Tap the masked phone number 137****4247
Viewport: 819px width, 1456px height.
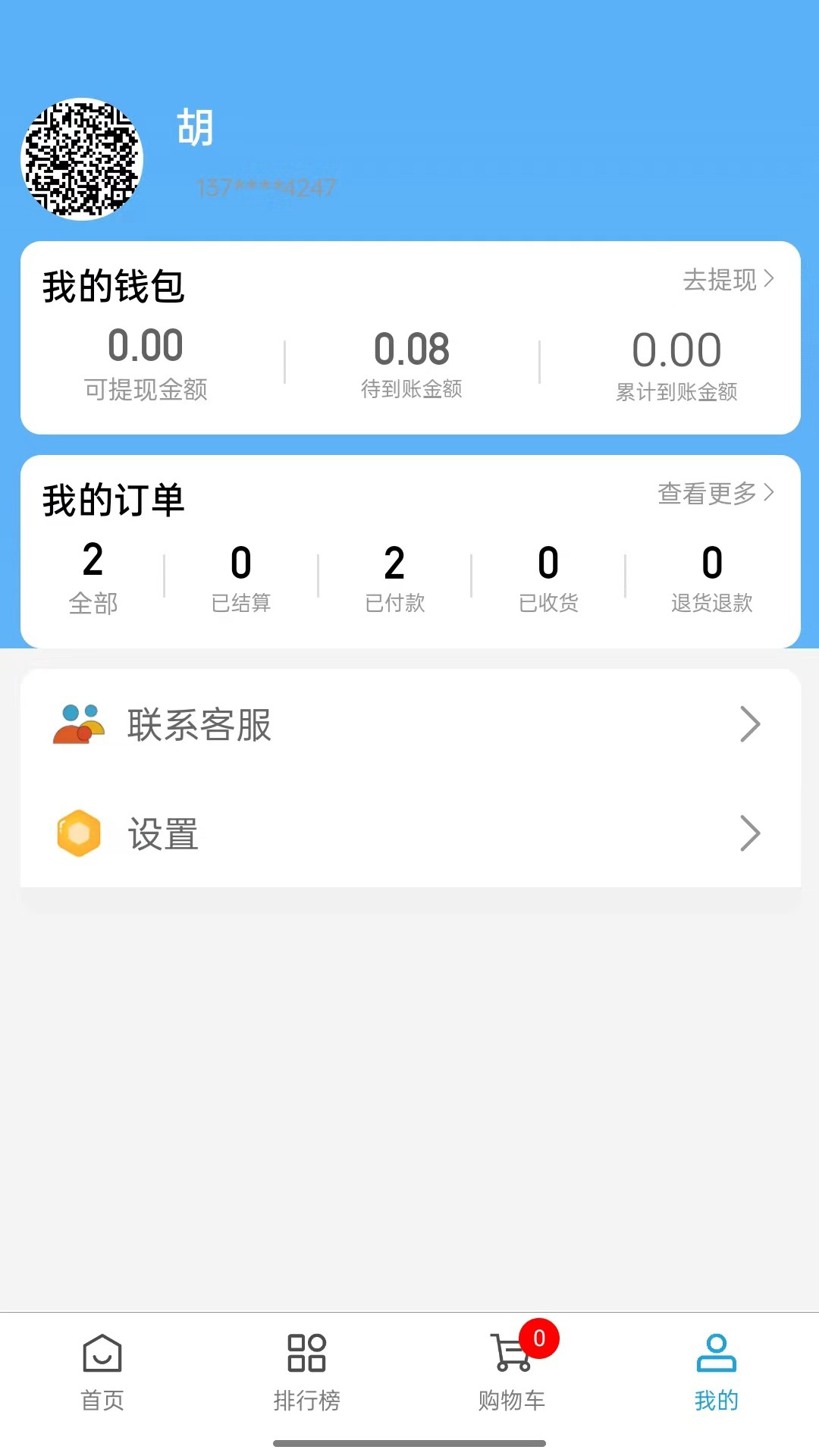coord(266,185)
